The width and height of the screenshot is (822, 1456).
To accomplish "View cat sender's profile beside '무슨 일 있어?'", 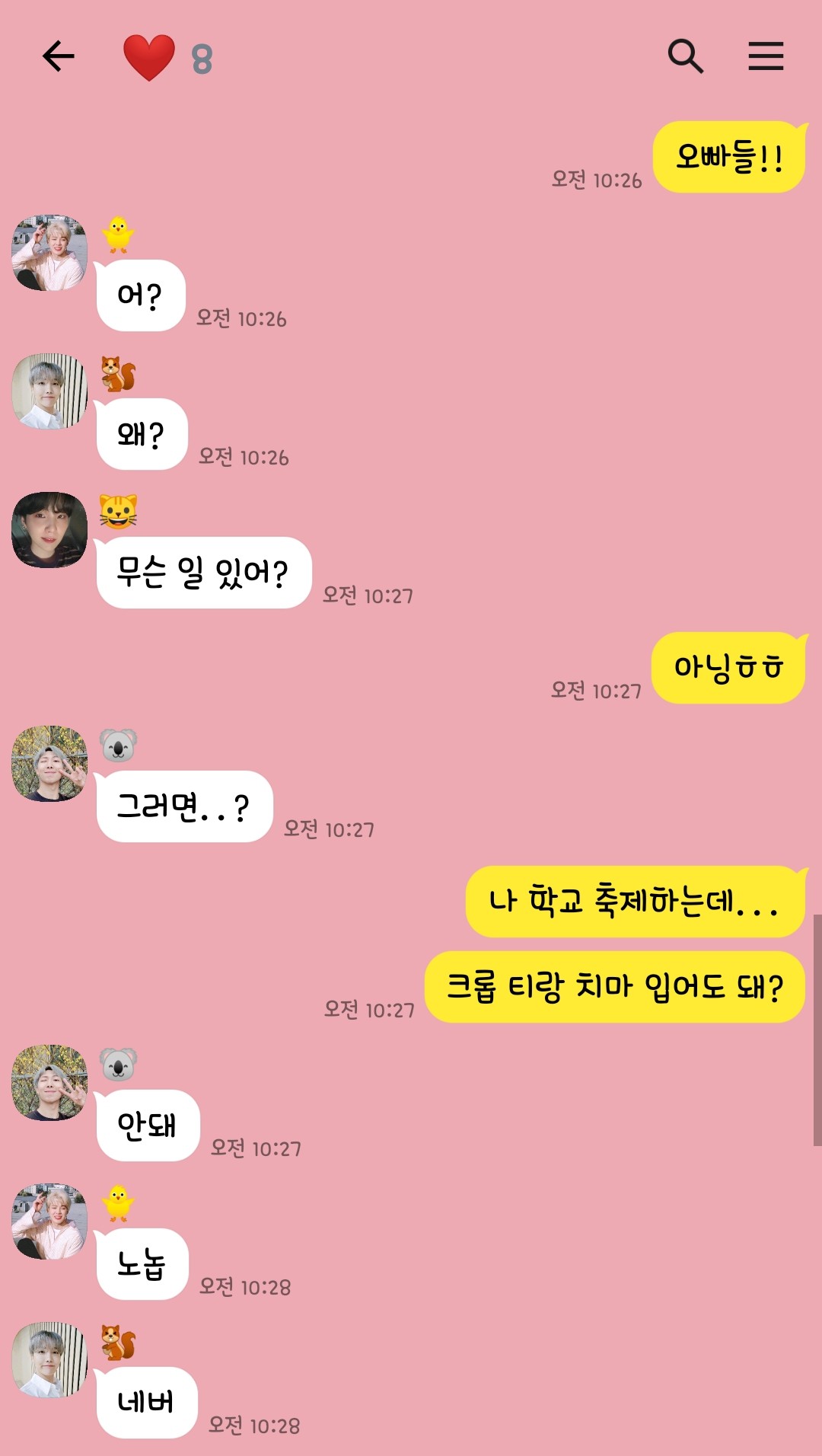I will 49,530.
